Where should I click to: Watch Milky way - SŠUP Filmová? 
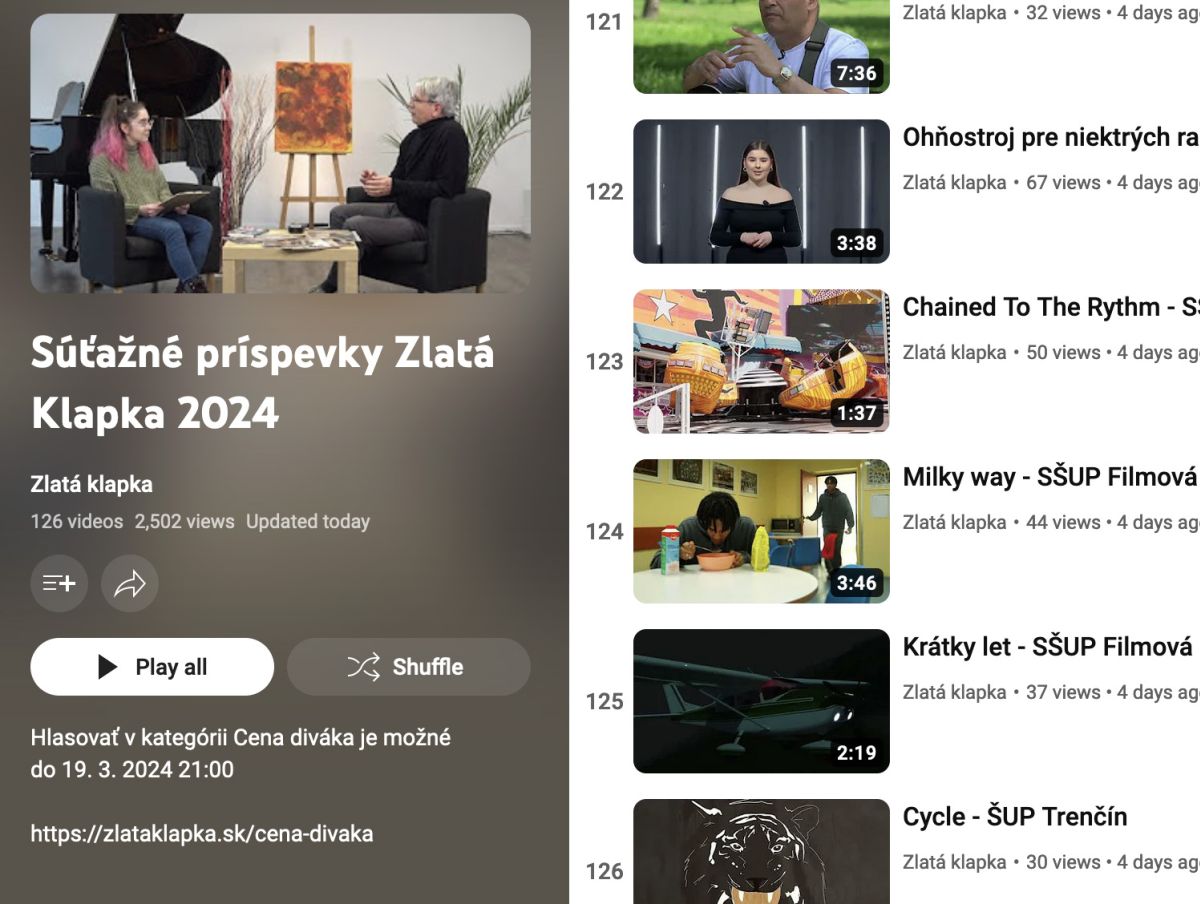(1048, 477)
